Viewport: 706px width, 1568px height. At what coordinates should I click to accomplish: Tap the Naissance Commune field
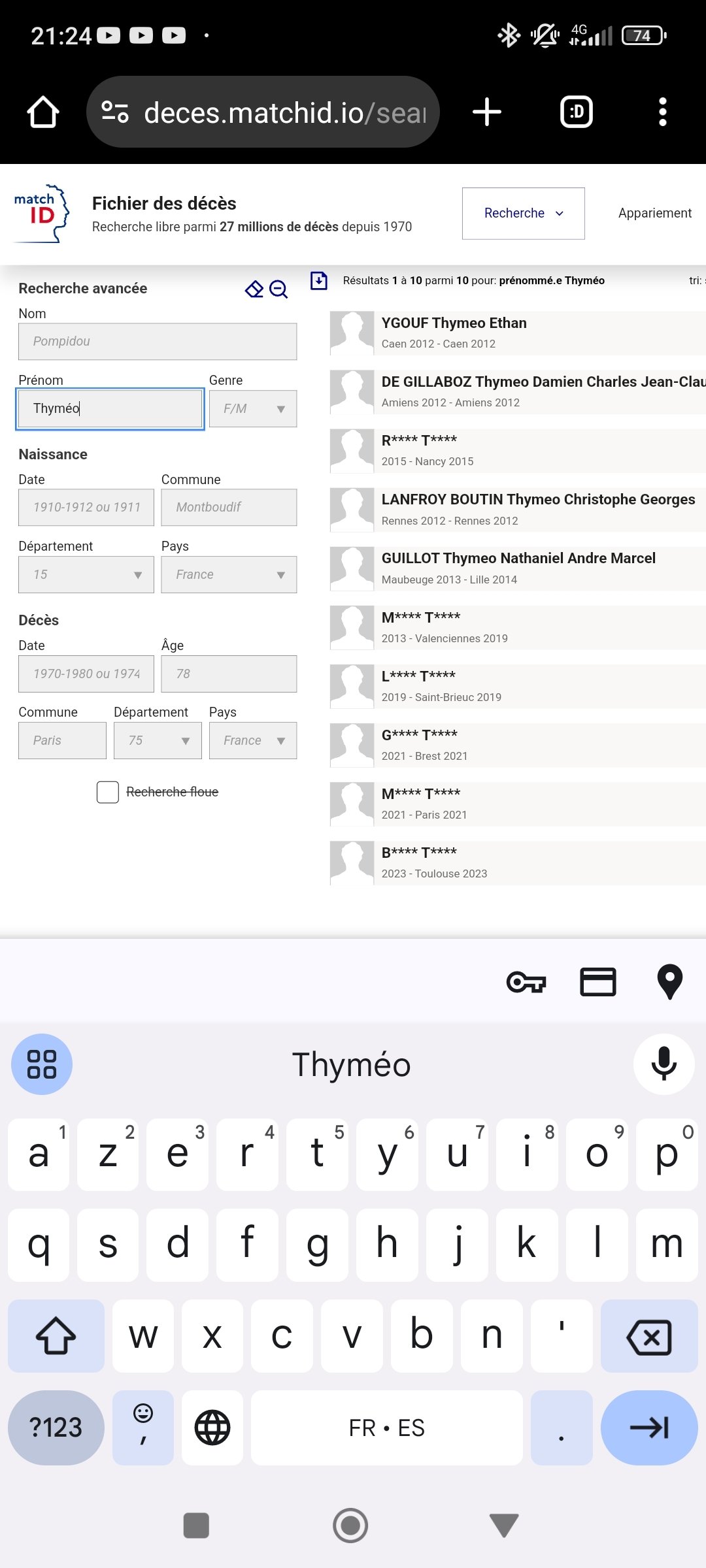click(x=229, y=507)
